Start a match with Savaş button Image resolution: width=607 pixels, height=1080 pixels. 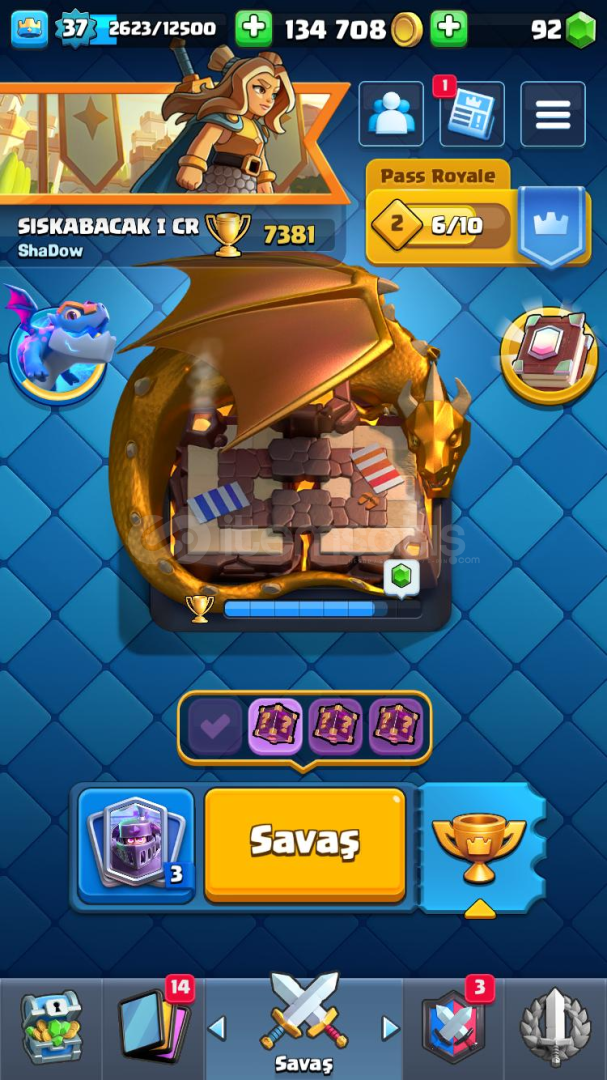(x=305, y=844)
